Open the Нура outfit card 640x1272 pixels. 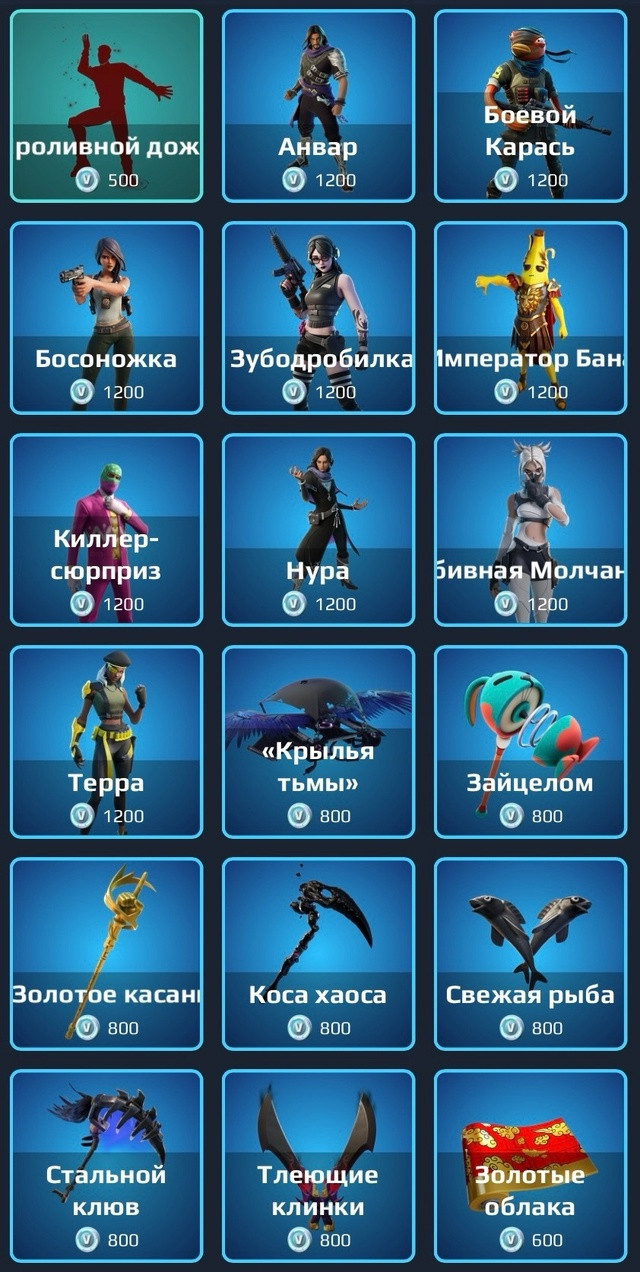318,530
